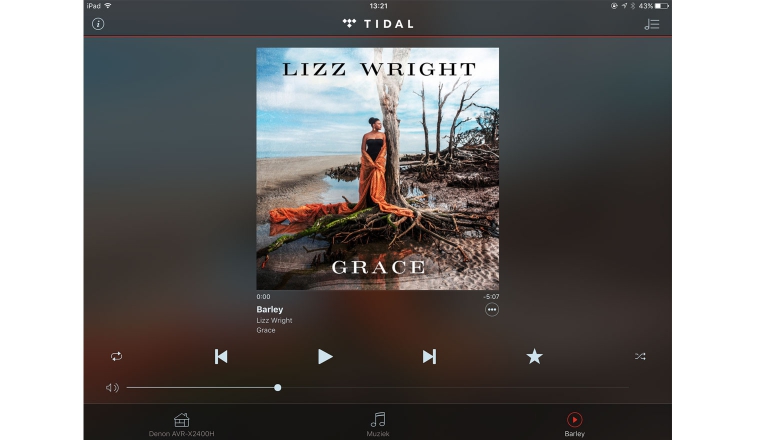Viewport: 770px width, 440px height.
Task: Skip back to the previous track
Action: point(221,356)
